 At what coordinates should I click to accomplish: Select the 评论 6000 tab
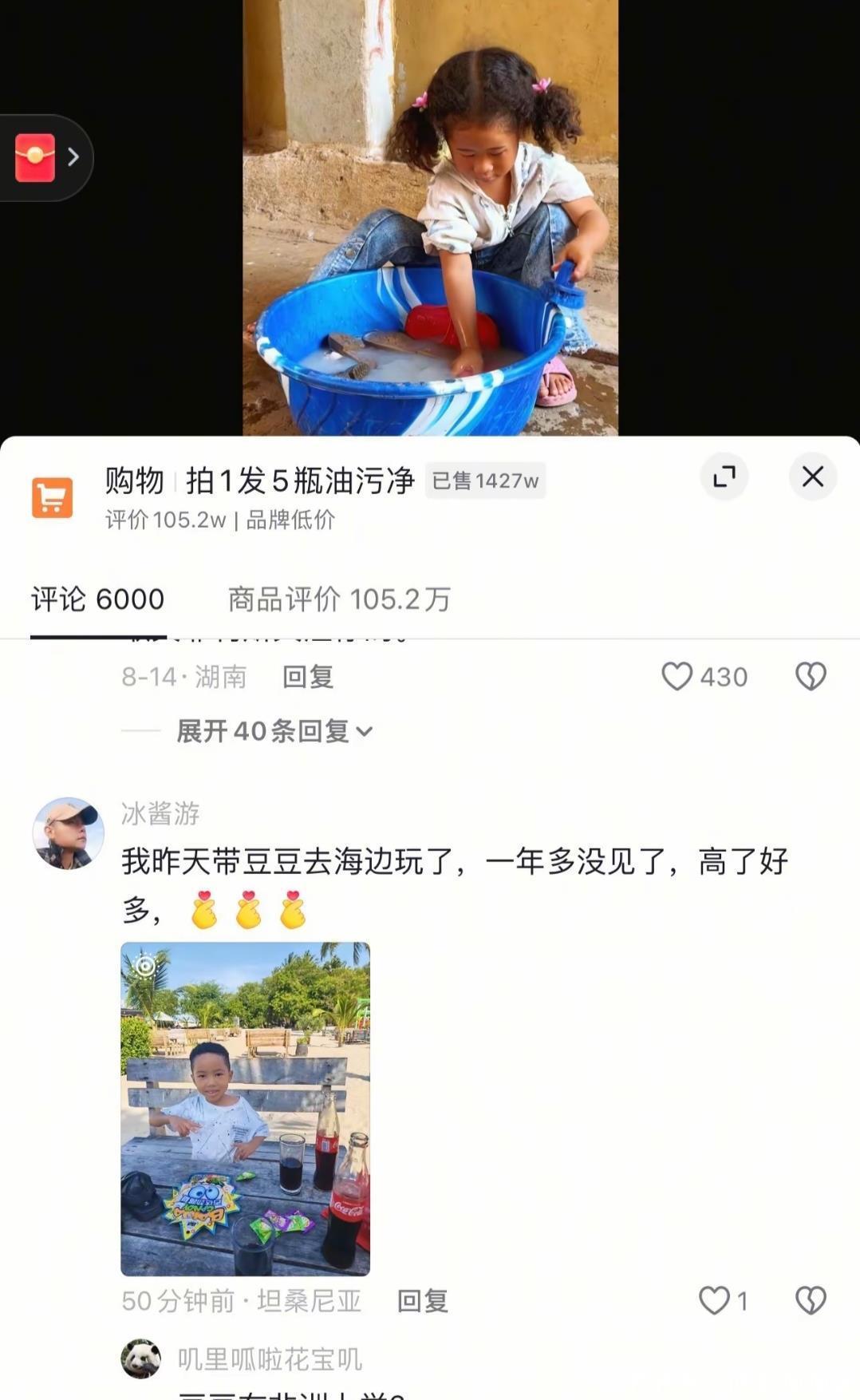pyautogui.click(x=97, y=599)
